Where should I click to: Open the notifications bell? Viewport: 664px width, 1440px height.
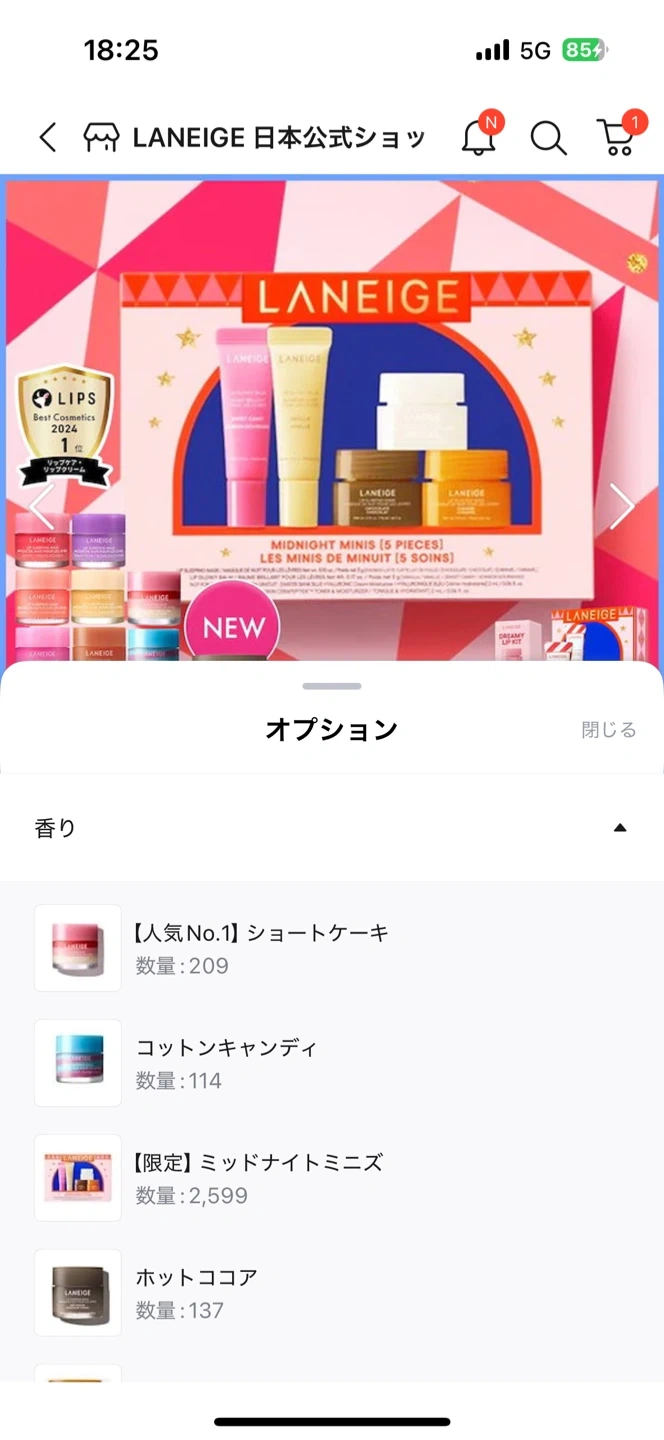point(479,138)
